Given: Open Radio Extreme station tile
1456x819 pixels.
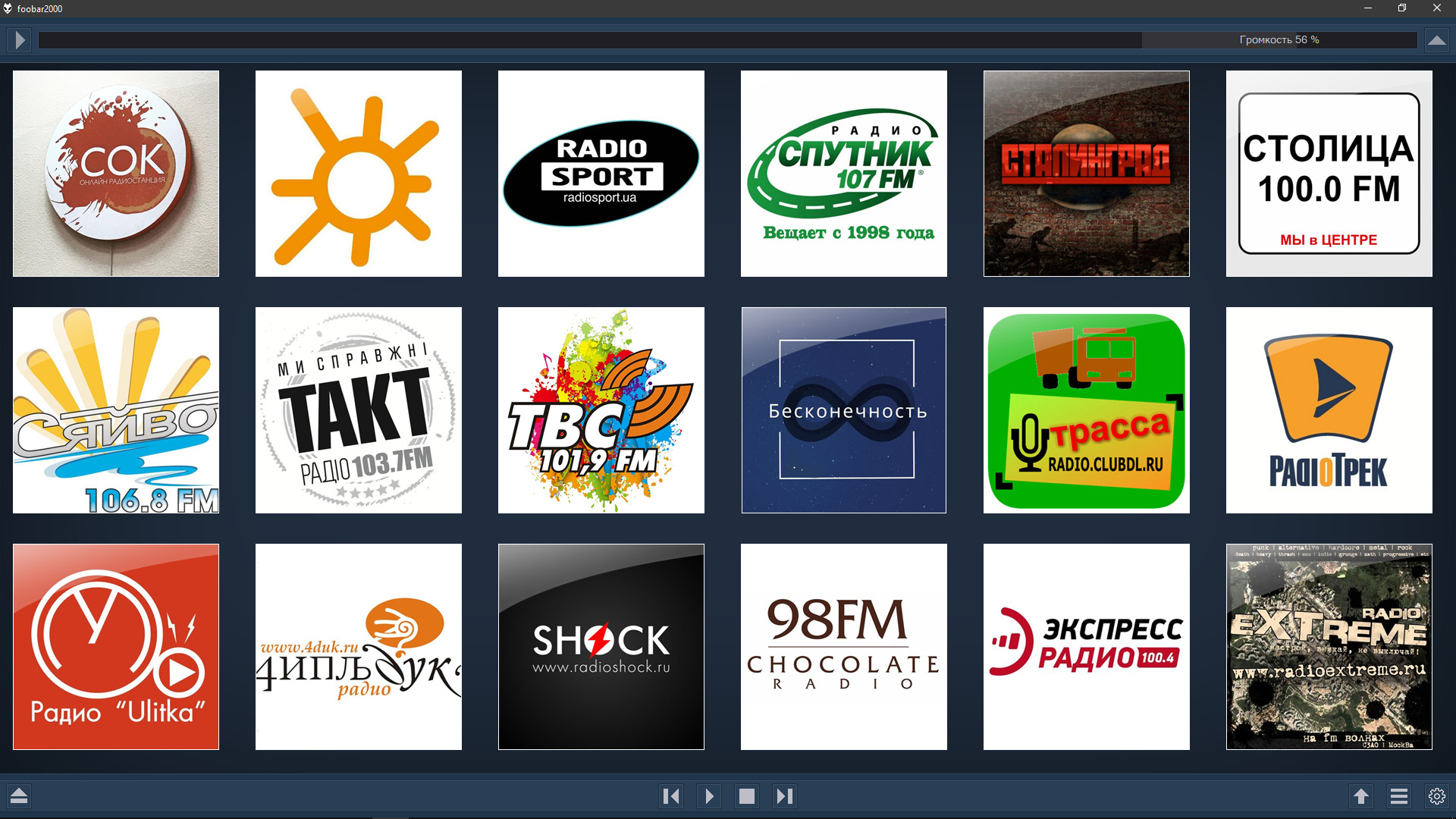Looking at the screenshot, I should click(x=1329, y=647).
